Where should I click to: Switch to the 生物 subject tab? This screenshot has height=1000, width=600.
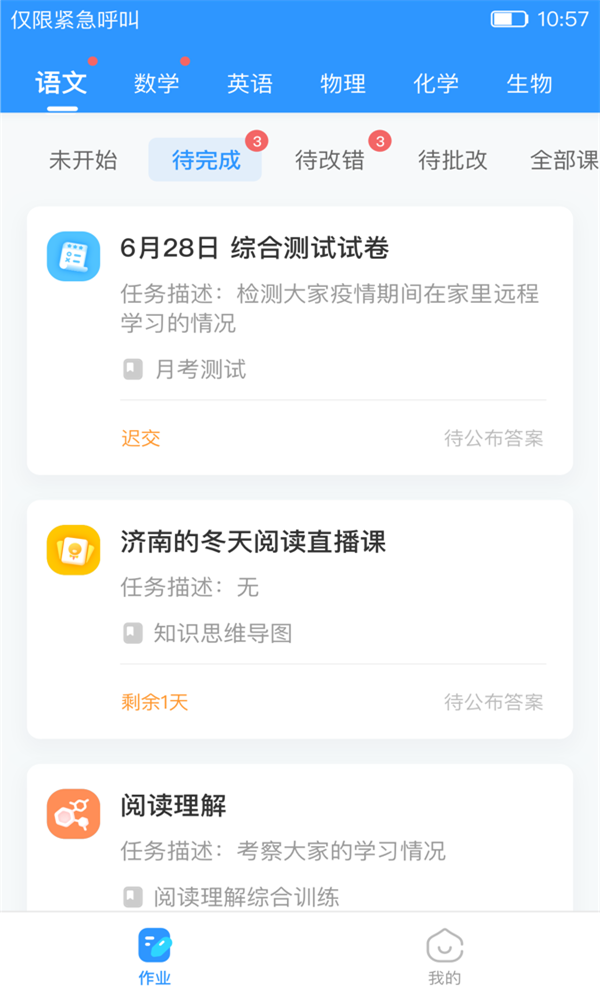pos(529,84)
